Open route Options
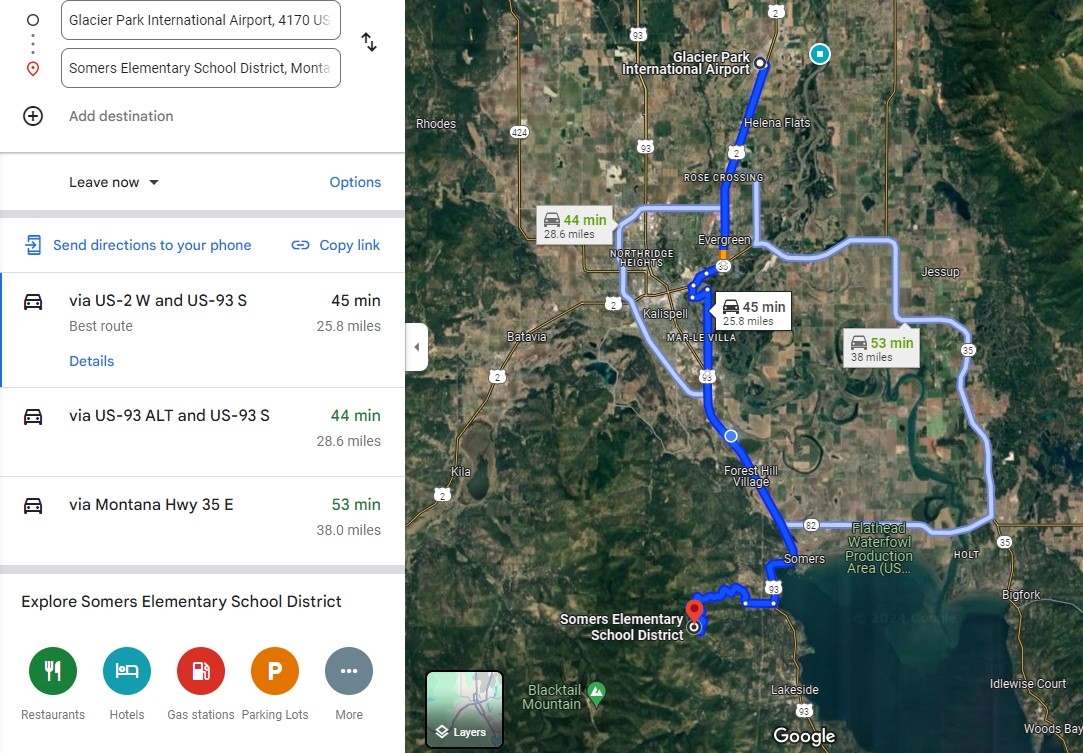Viewport: 1083px width, 753px height. click(355, 182)
